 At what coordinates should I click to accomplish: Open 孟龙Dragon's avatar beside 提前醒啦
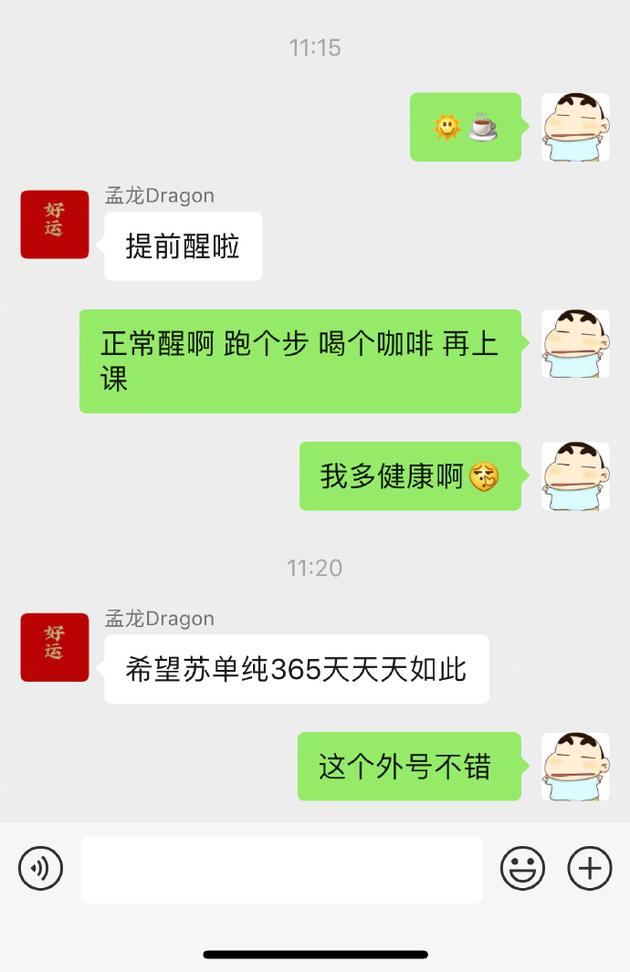55,224
